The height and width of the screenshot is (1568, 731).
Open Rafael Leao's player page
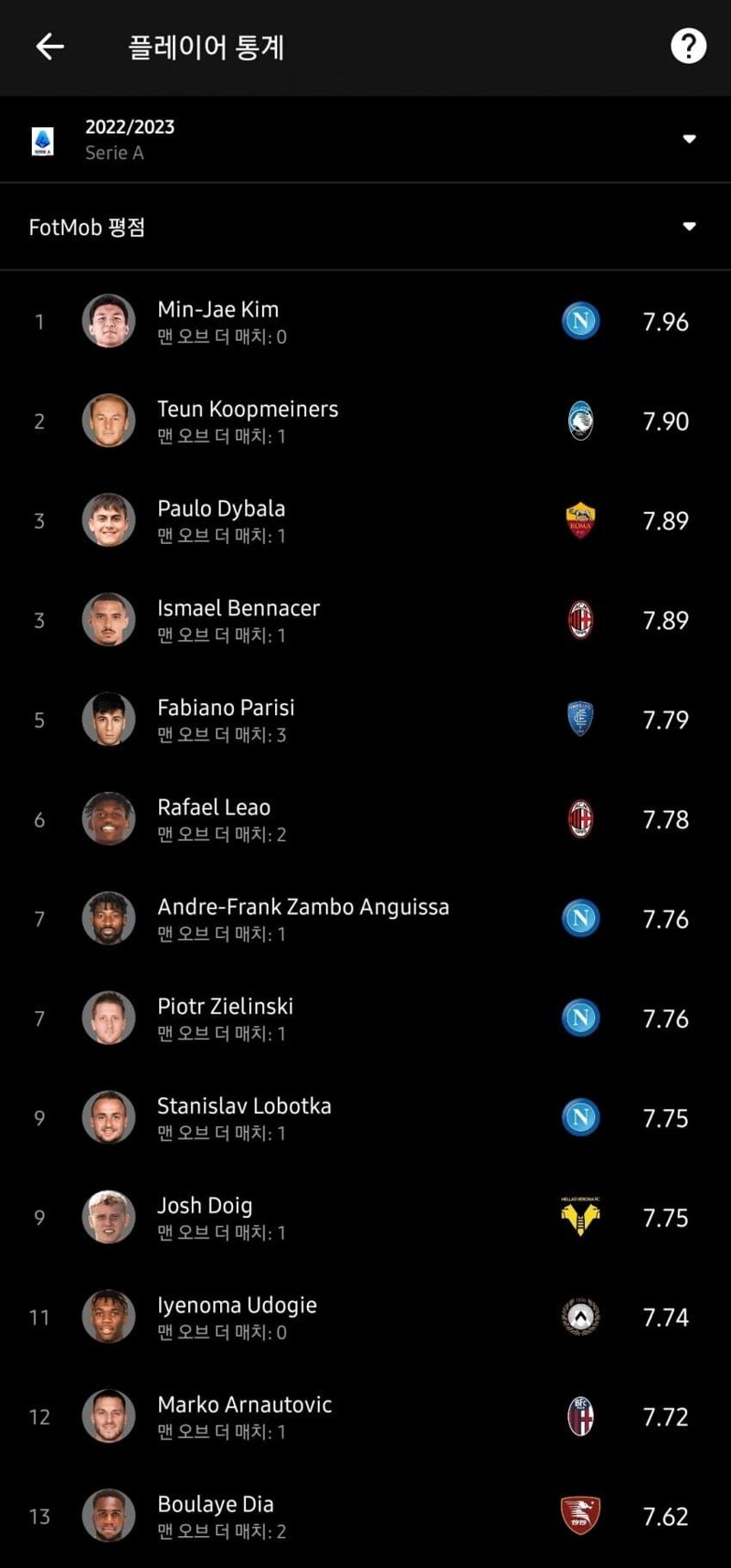tap(365, 820)
